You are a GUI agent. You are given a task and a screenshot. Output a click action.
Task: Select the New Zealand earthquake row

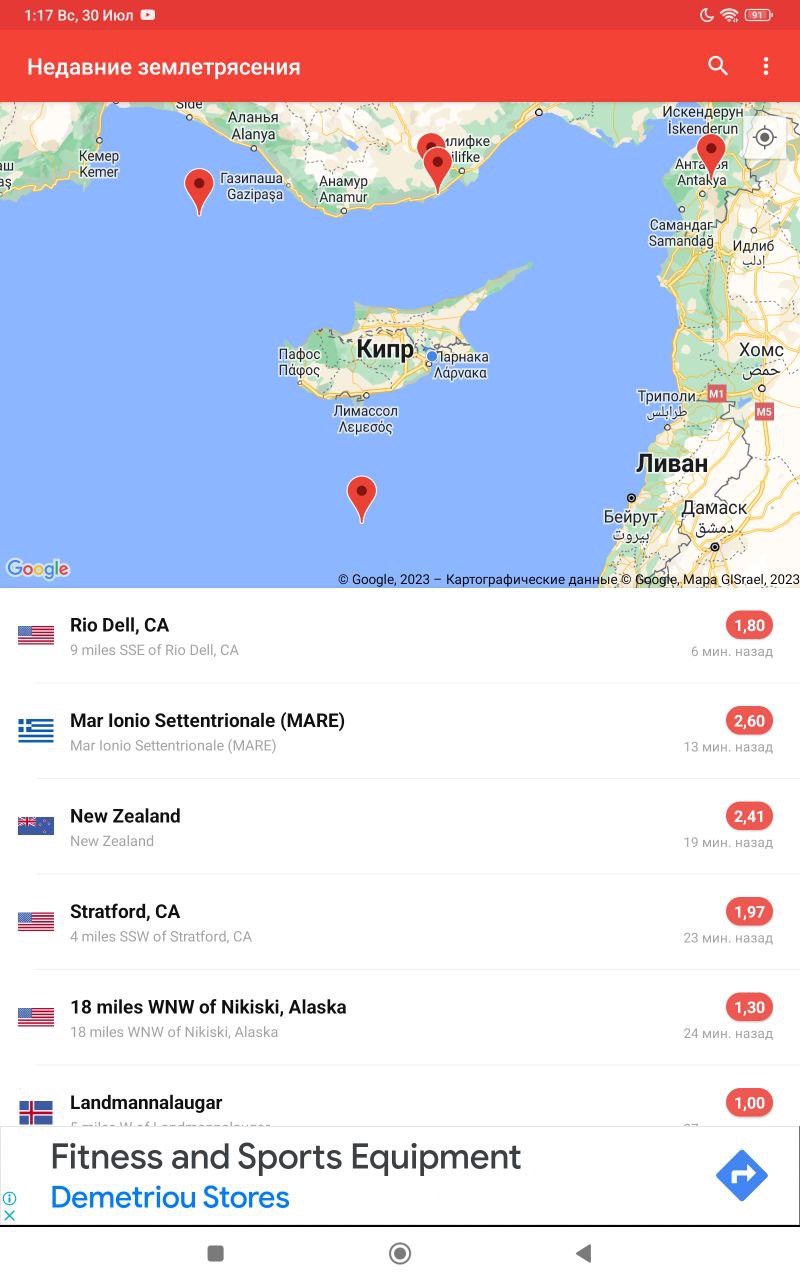[400, 827]
